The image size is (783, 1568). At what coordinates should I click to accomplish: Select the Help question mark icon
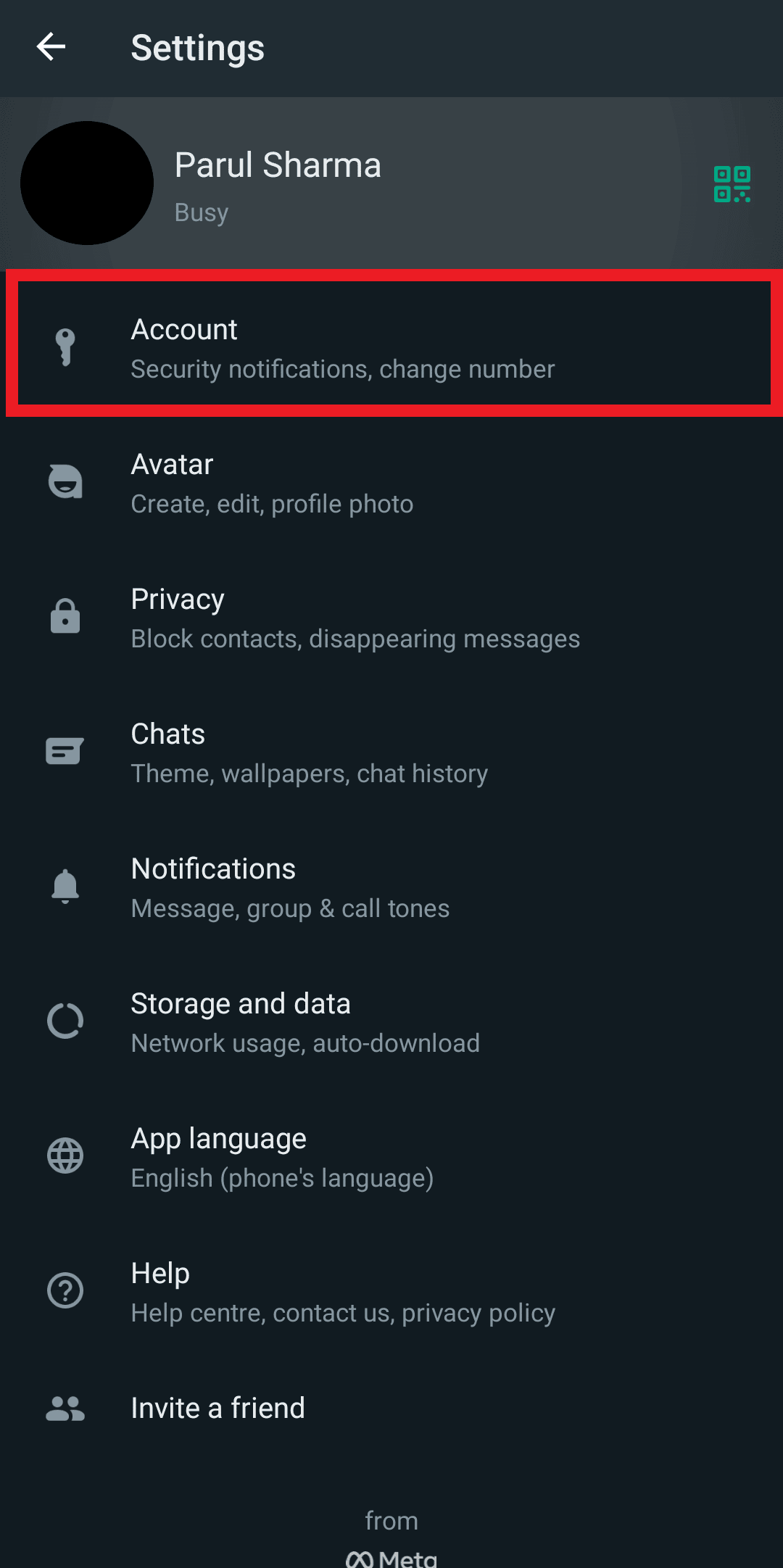[65, 1290]
